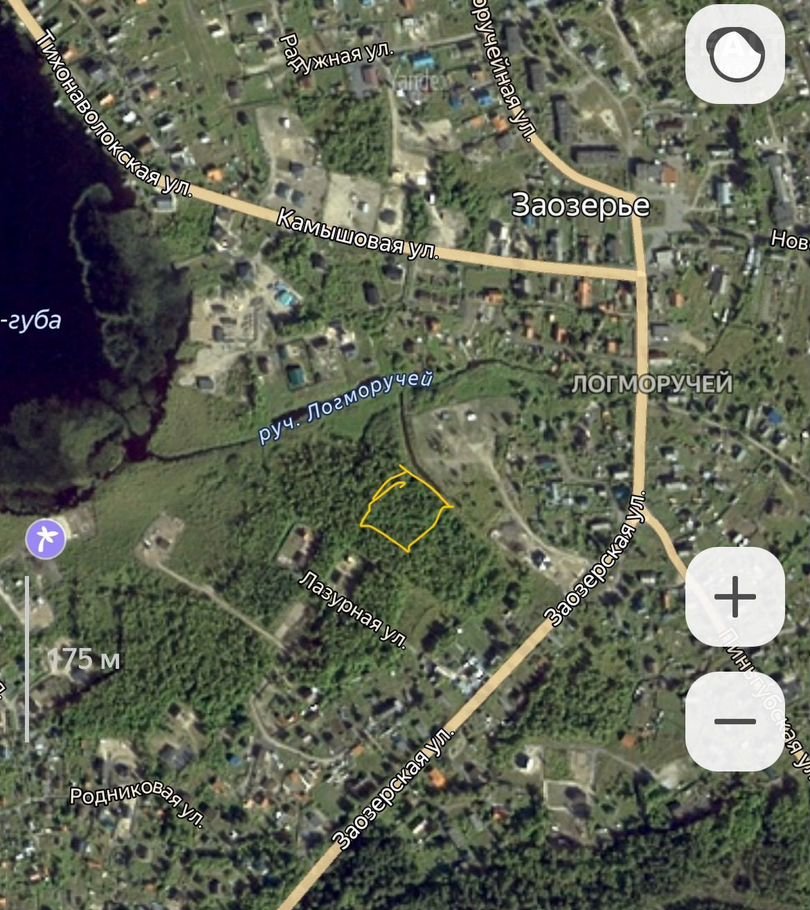Zoom in with the plus button
The width and height of the screenshot is (810, 910).
tap(735, 597)
